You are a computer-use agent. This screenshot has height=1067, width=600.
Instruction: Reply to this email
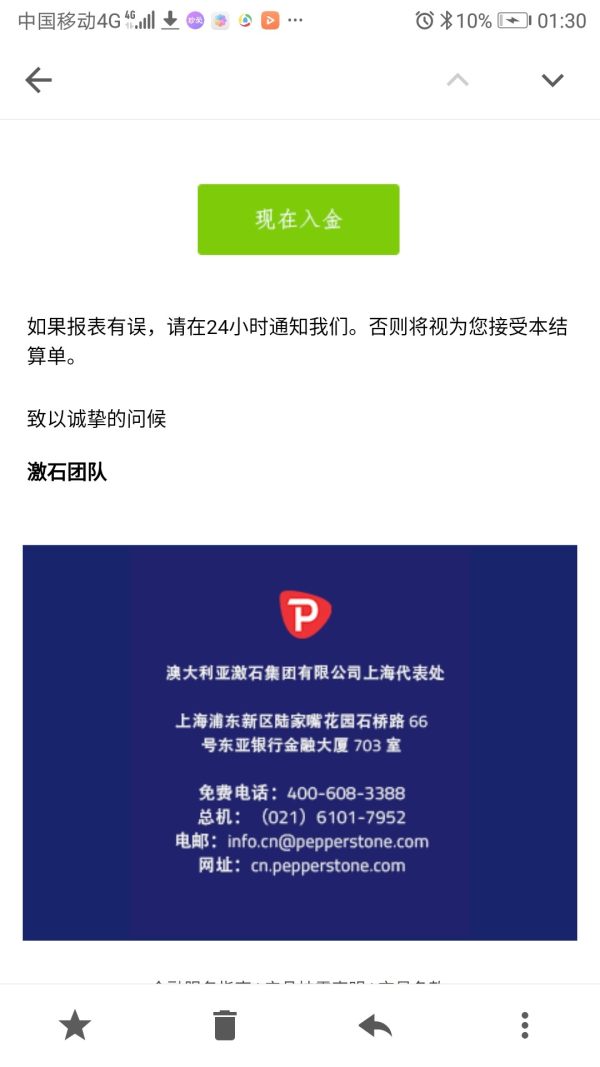(x=376, y=1025)
